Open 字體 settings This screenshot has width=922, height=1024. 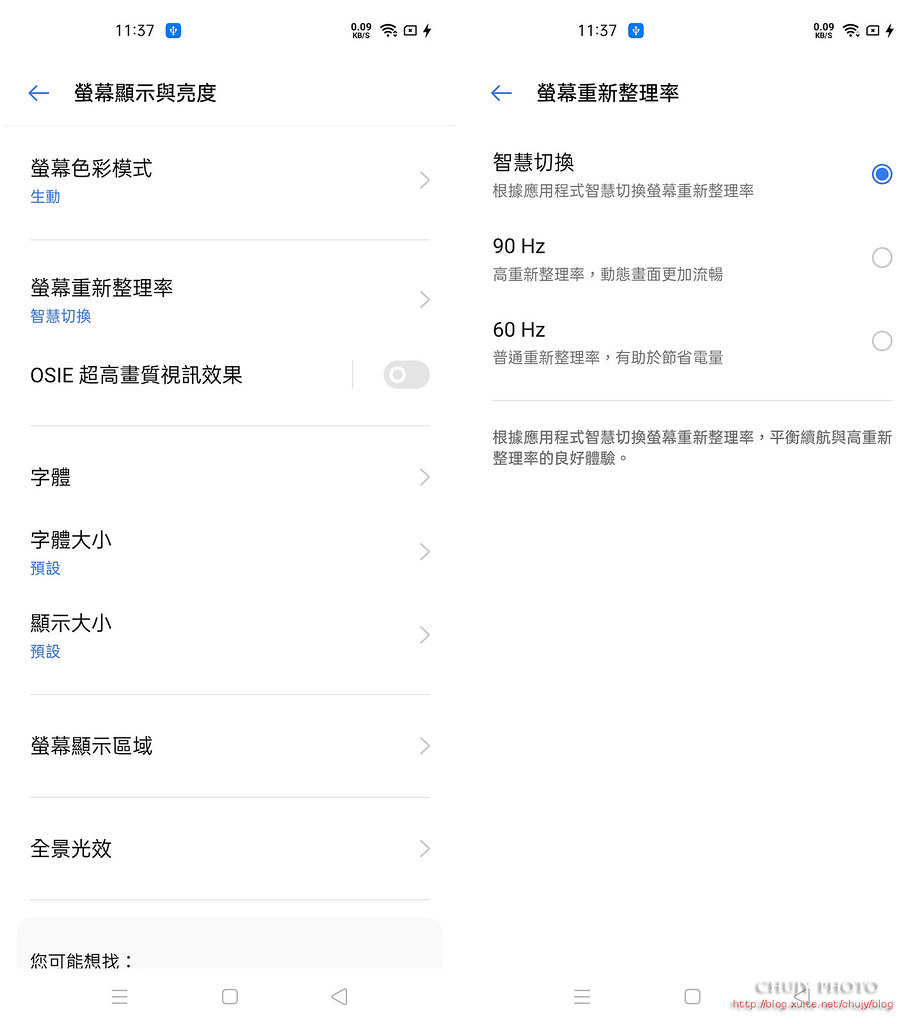(230, 477)
